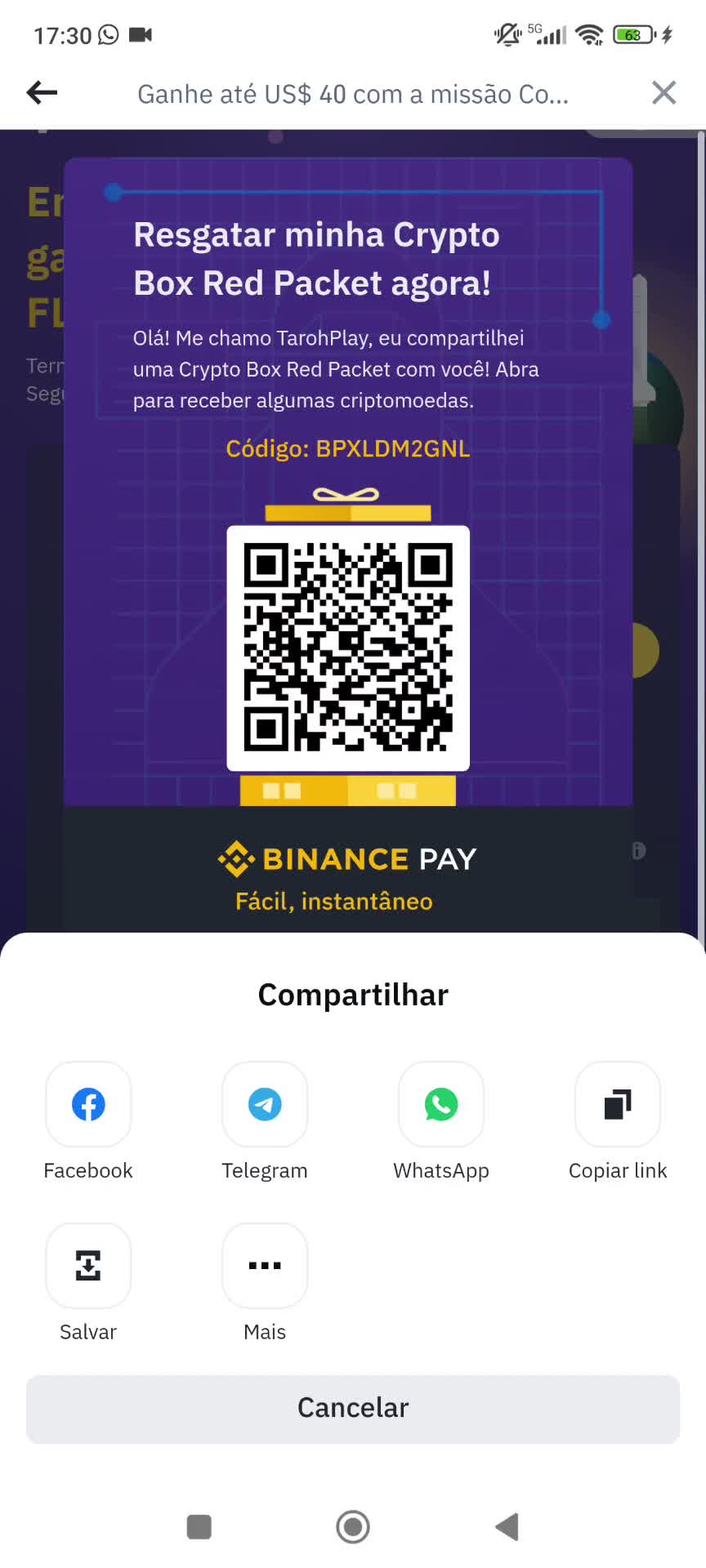706x1568 pixels.
Task: Tap the Wi-Fi icon in status bar
Action: click(x=589, y=34)
